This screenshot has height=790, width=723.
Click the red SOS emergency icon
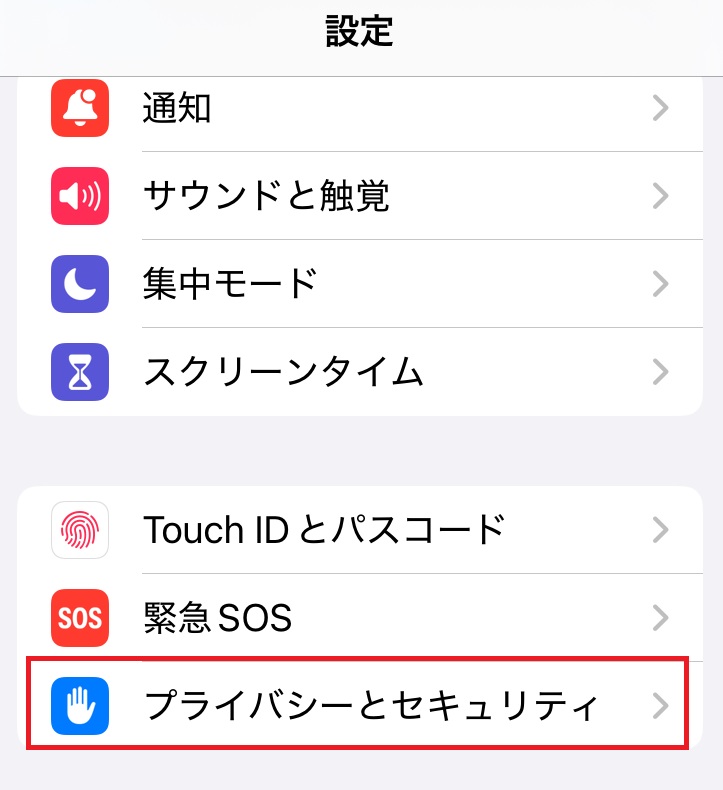[80, 618]
